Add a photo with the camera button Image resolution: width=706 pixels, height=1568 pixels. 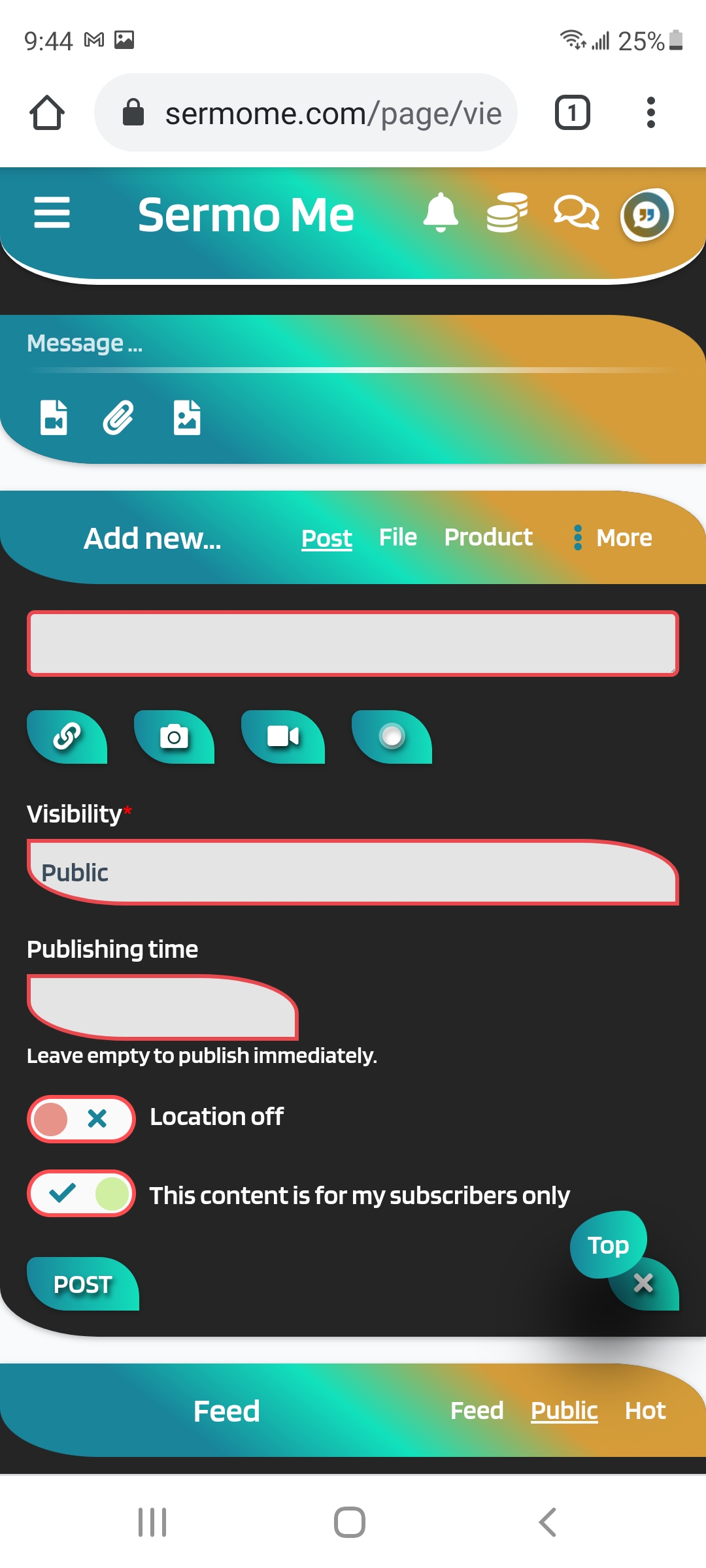(174, 736)
